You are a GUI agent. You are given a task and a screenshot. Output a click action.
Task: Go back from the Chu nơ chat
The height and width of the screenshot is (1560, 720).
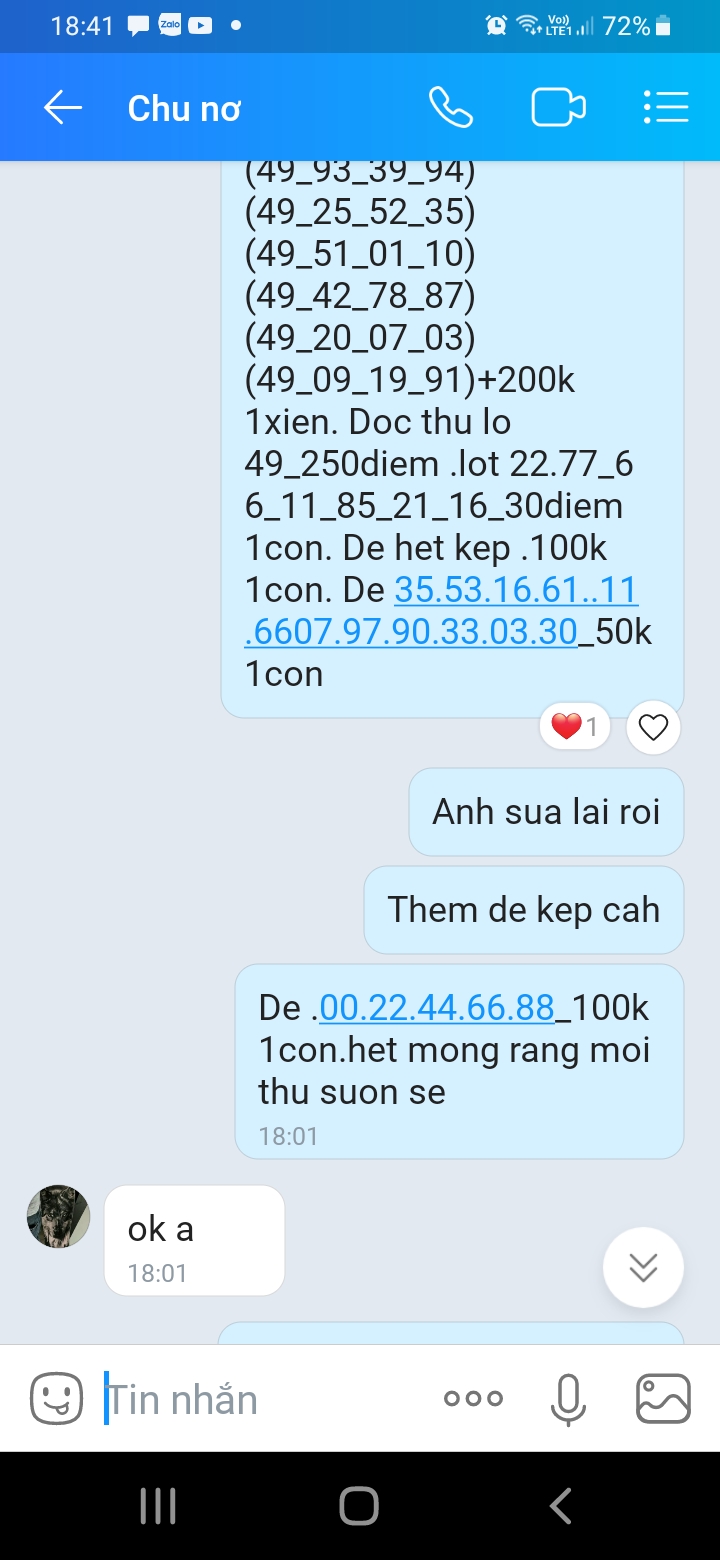(x=62, y=108)
